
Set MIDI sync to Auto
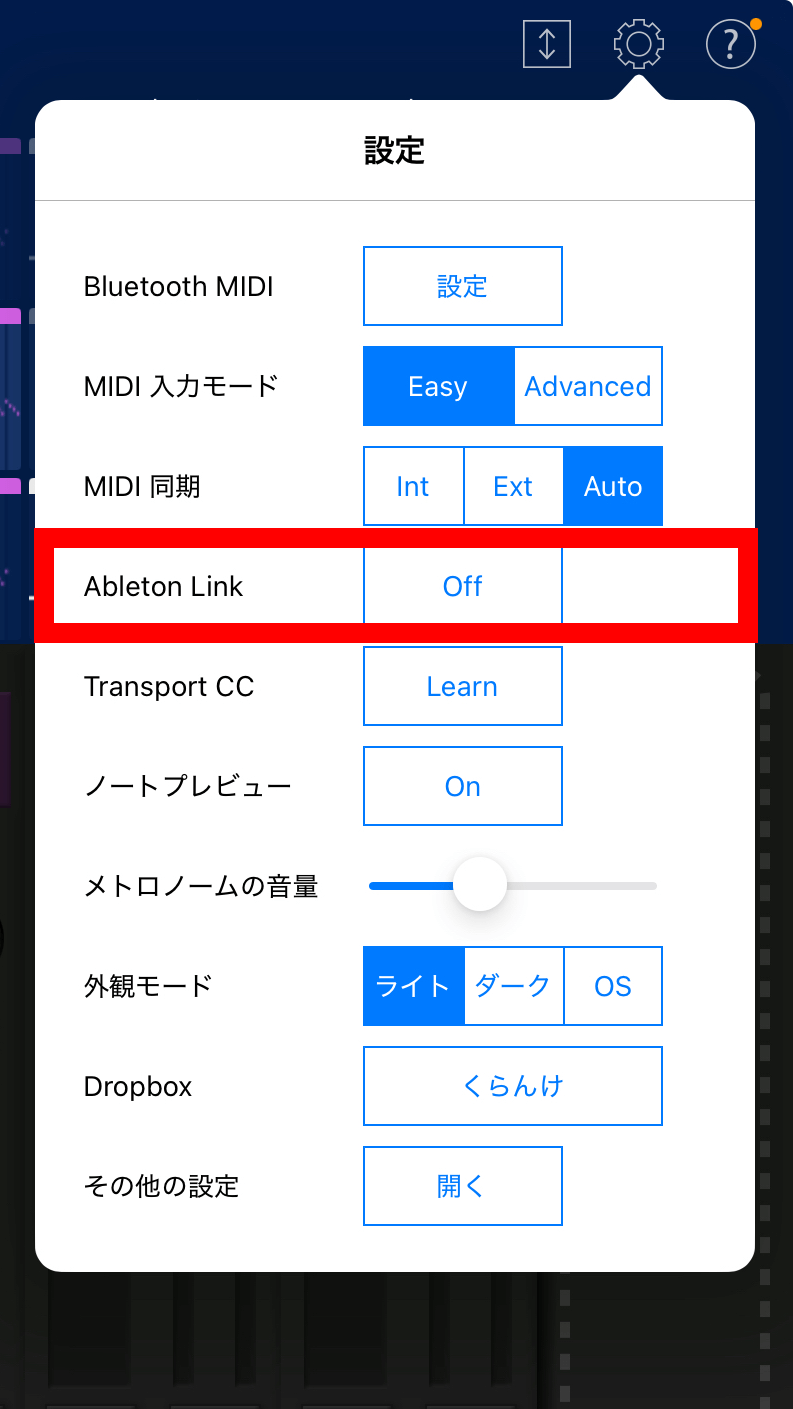pos(613,486)
